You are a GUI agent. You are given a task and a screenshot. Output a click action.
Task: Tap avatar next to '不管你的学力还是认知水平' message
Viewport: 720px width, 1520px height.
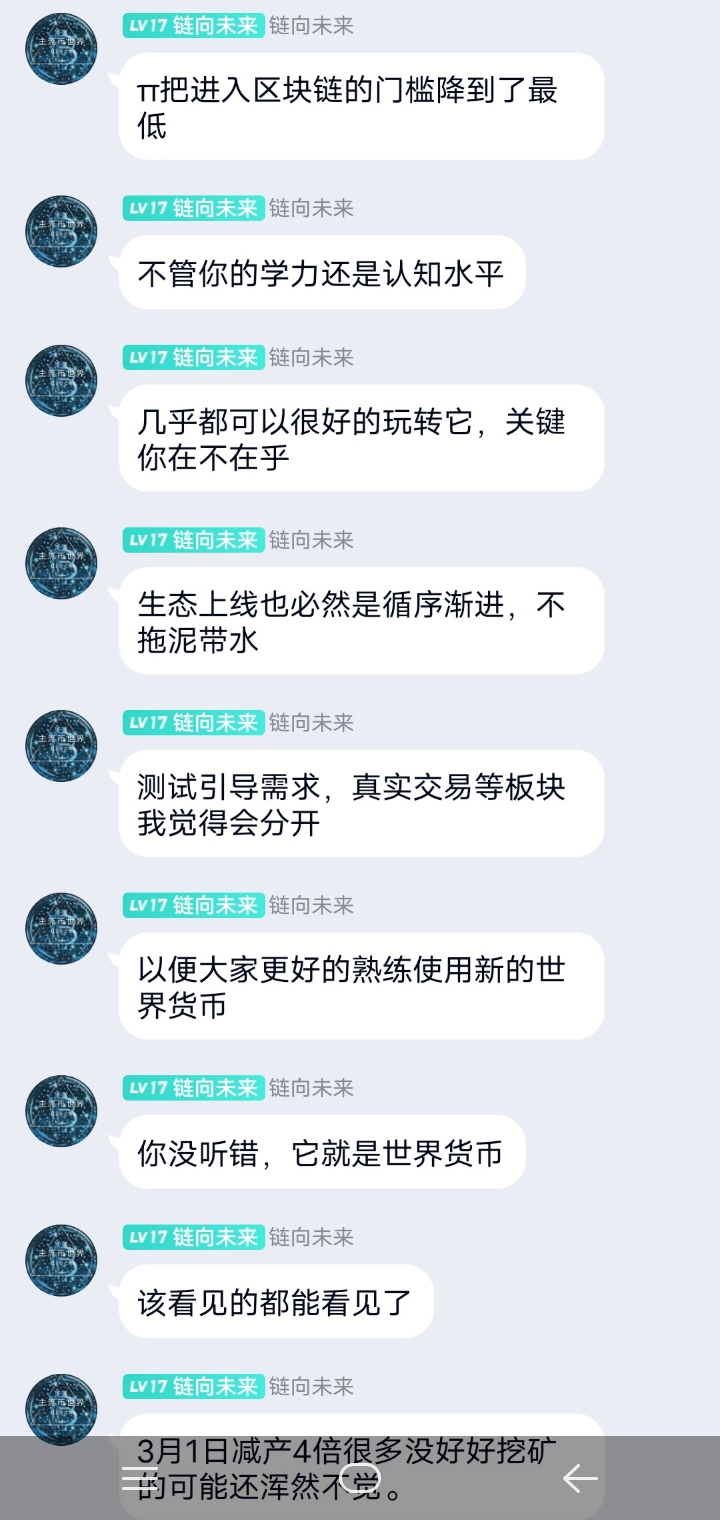pyautogui.click(x=61, y=231)
